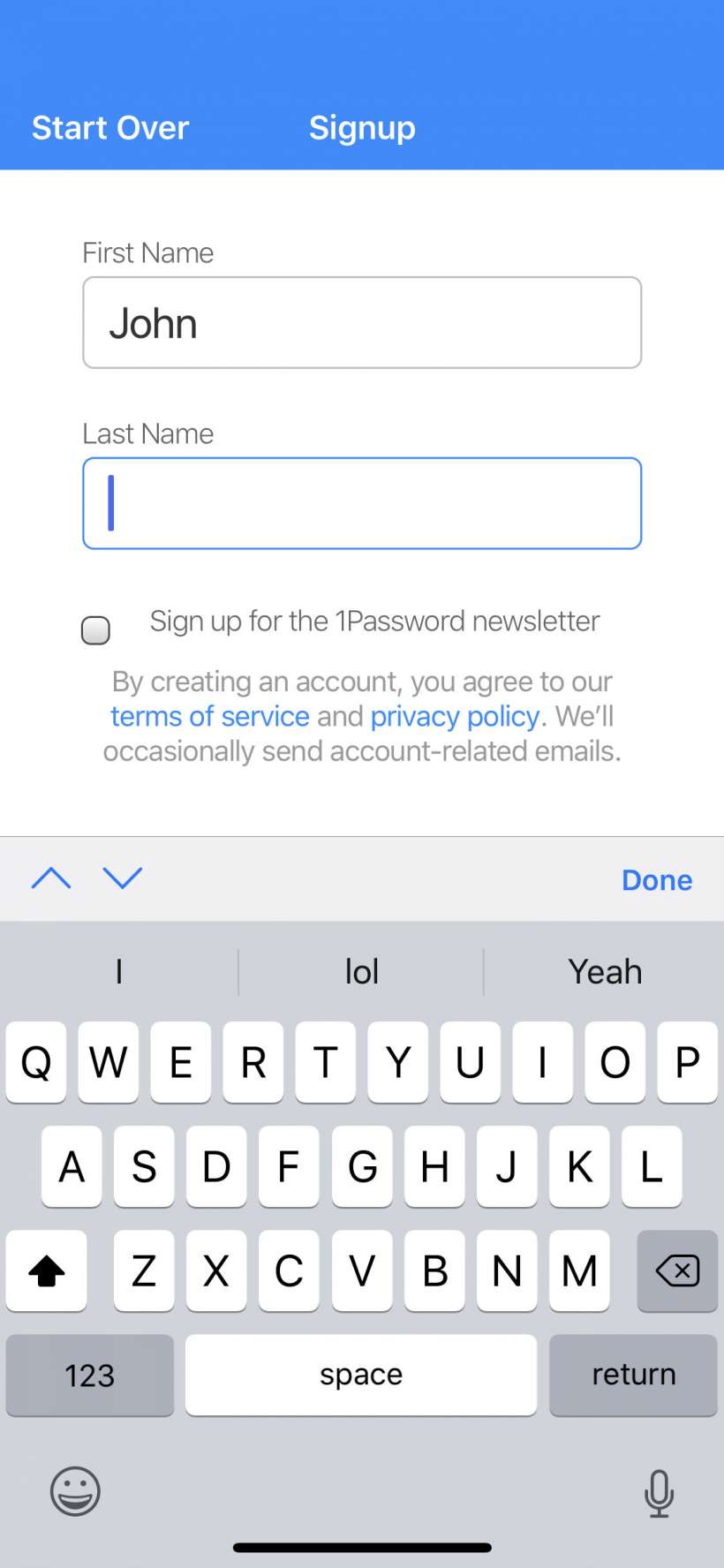Open the privacy policy link

(x=455, y=716)
